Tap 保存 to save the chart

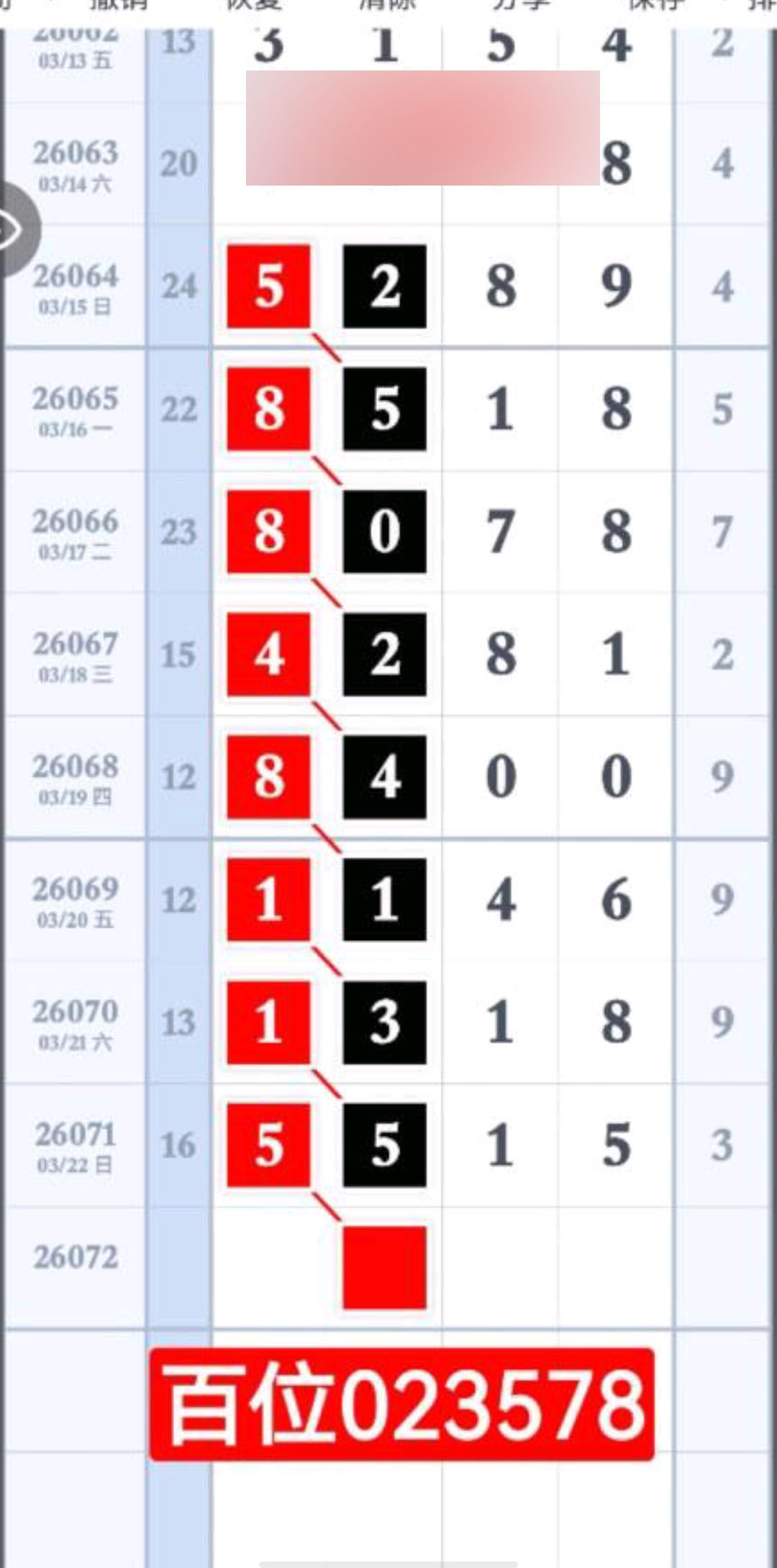click(656, 4)
